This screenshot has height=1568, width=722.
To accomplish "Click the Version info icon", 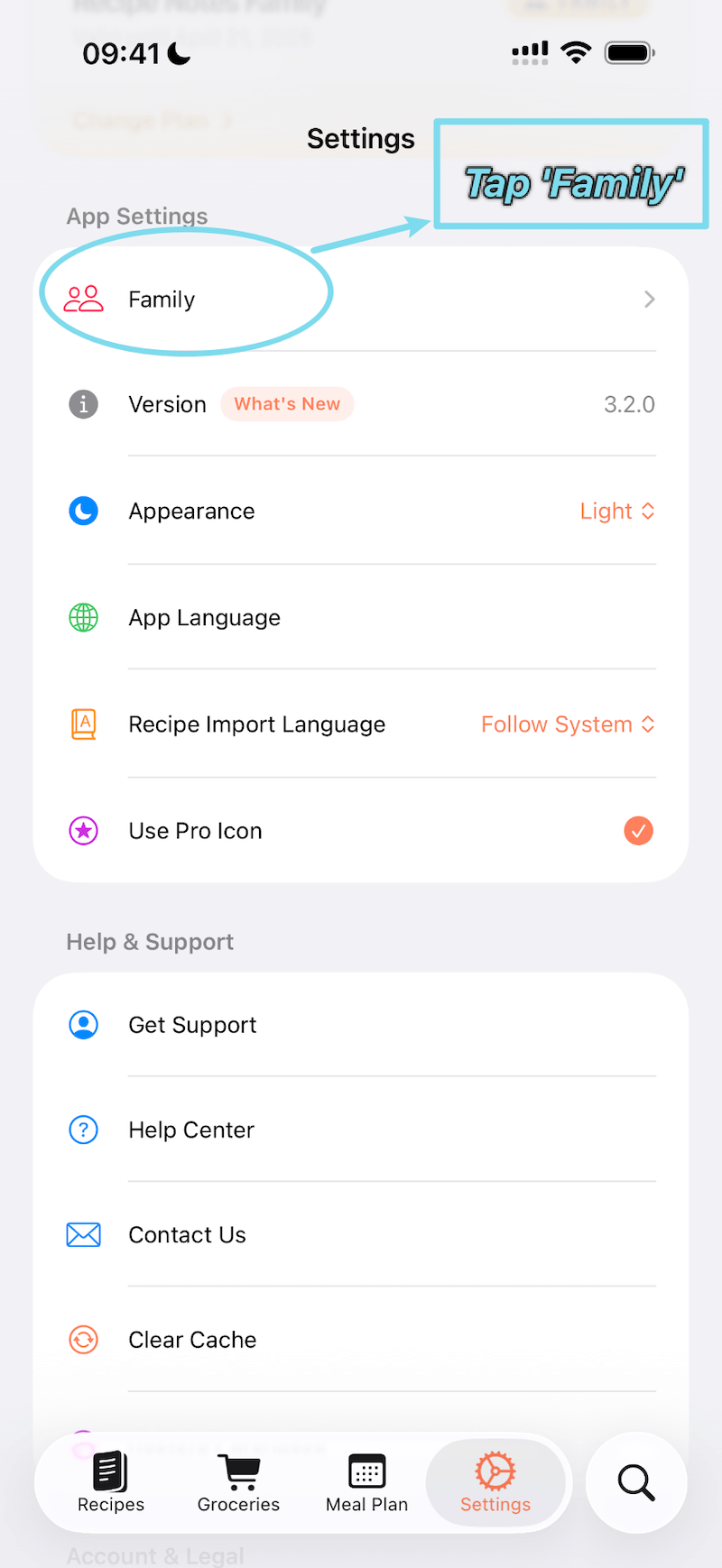I will coord(83,404).
